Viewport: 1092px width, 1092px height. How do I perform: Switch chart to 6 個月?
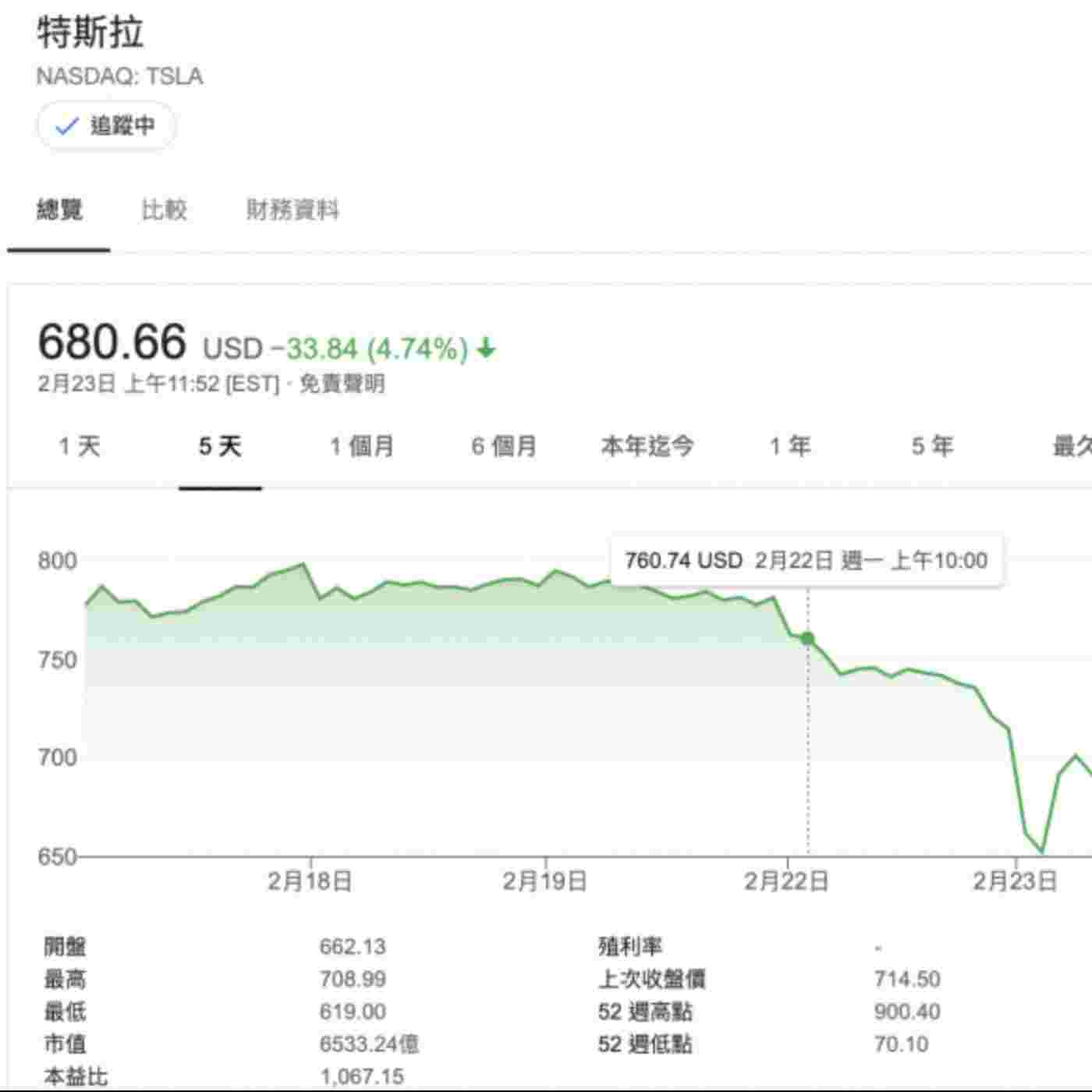coord(504,446)
